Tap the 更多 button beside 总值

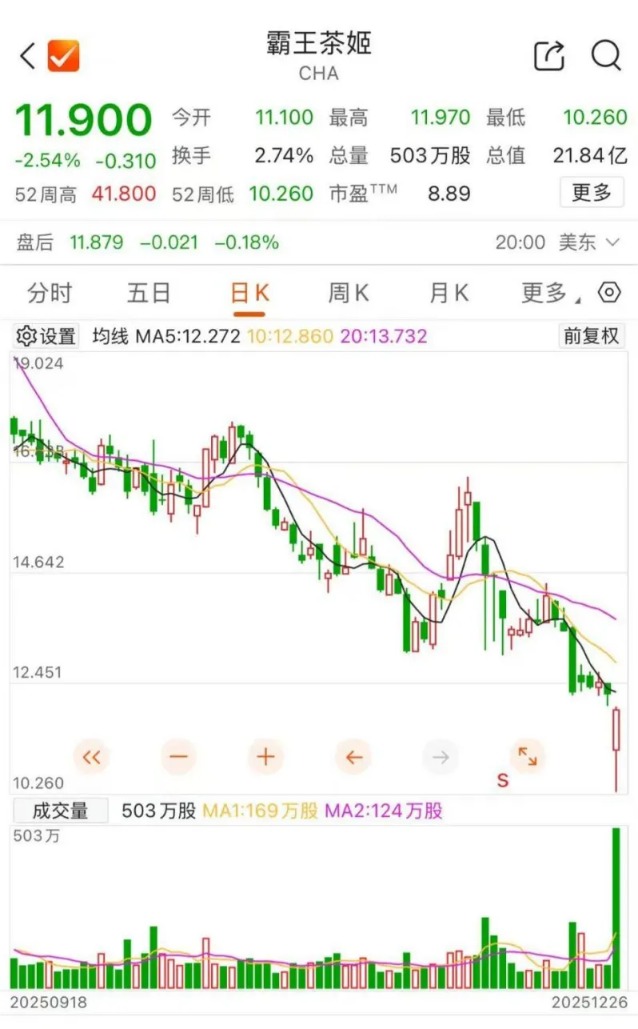(x=591, y=192)
